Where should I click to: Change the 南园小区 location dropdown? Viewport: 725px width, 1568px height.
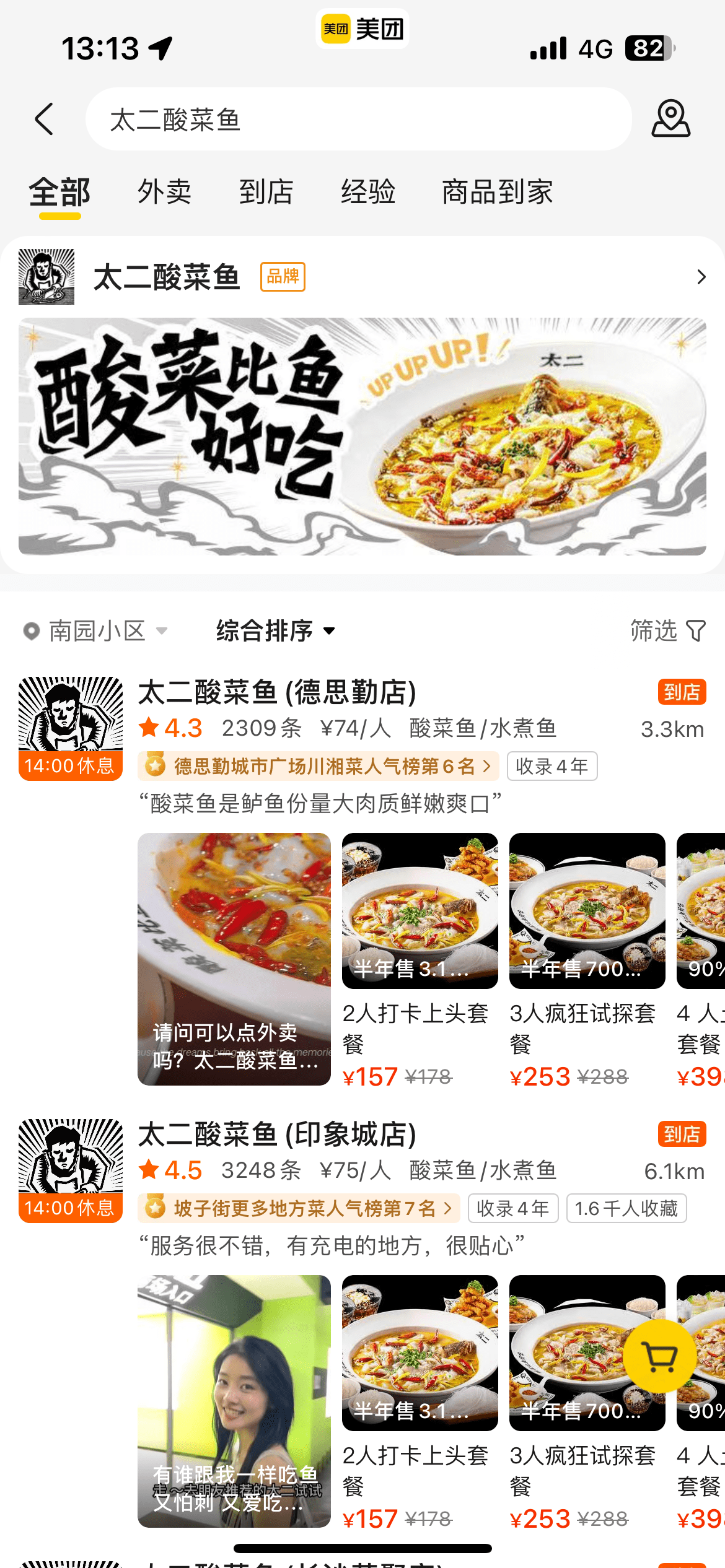(x=96, y=631)
